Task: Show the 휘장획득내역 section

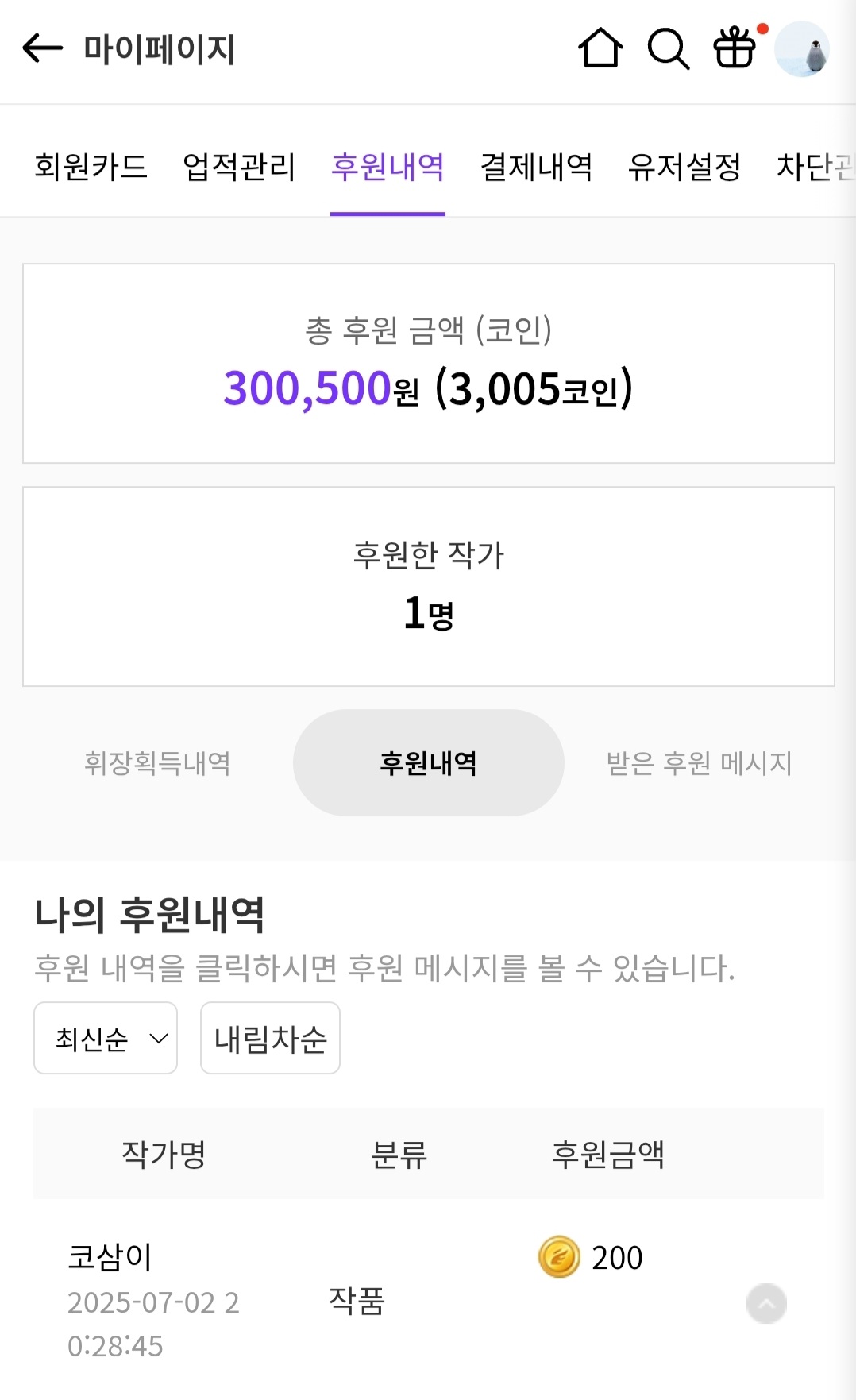Action: click(157, 763)
